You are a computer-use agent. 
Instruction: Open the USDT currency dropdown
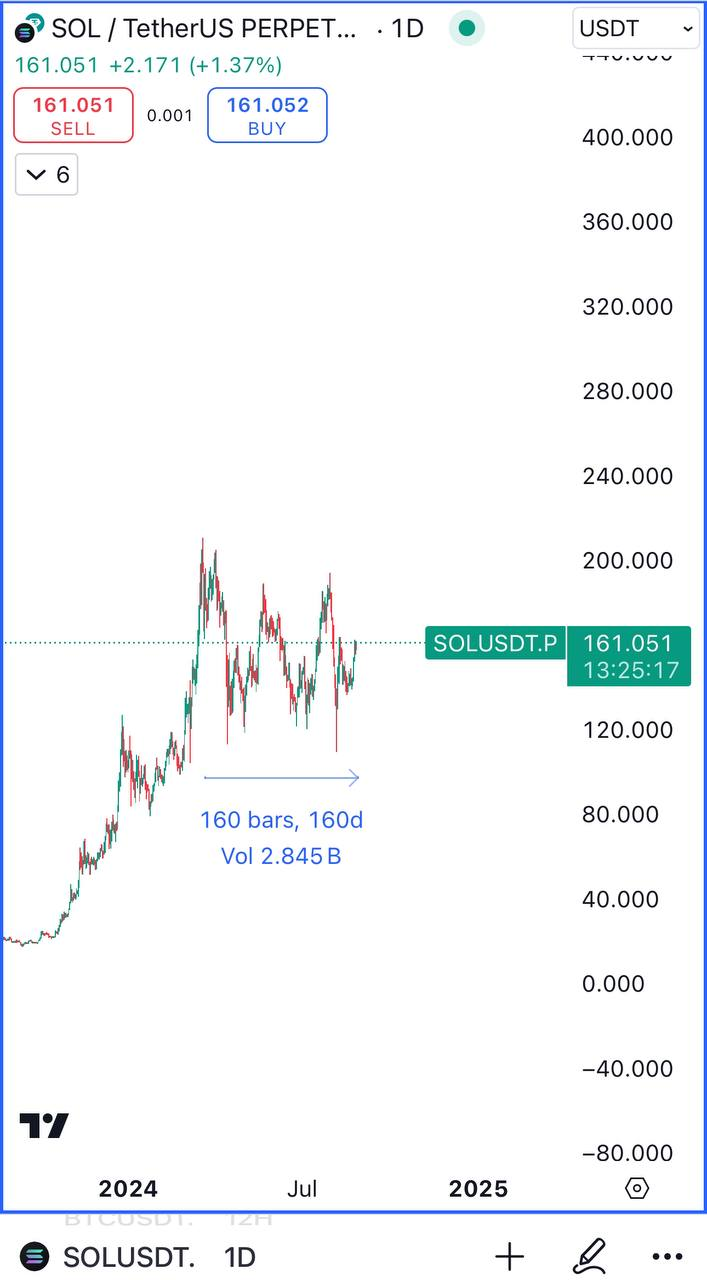tap(636, 29)
